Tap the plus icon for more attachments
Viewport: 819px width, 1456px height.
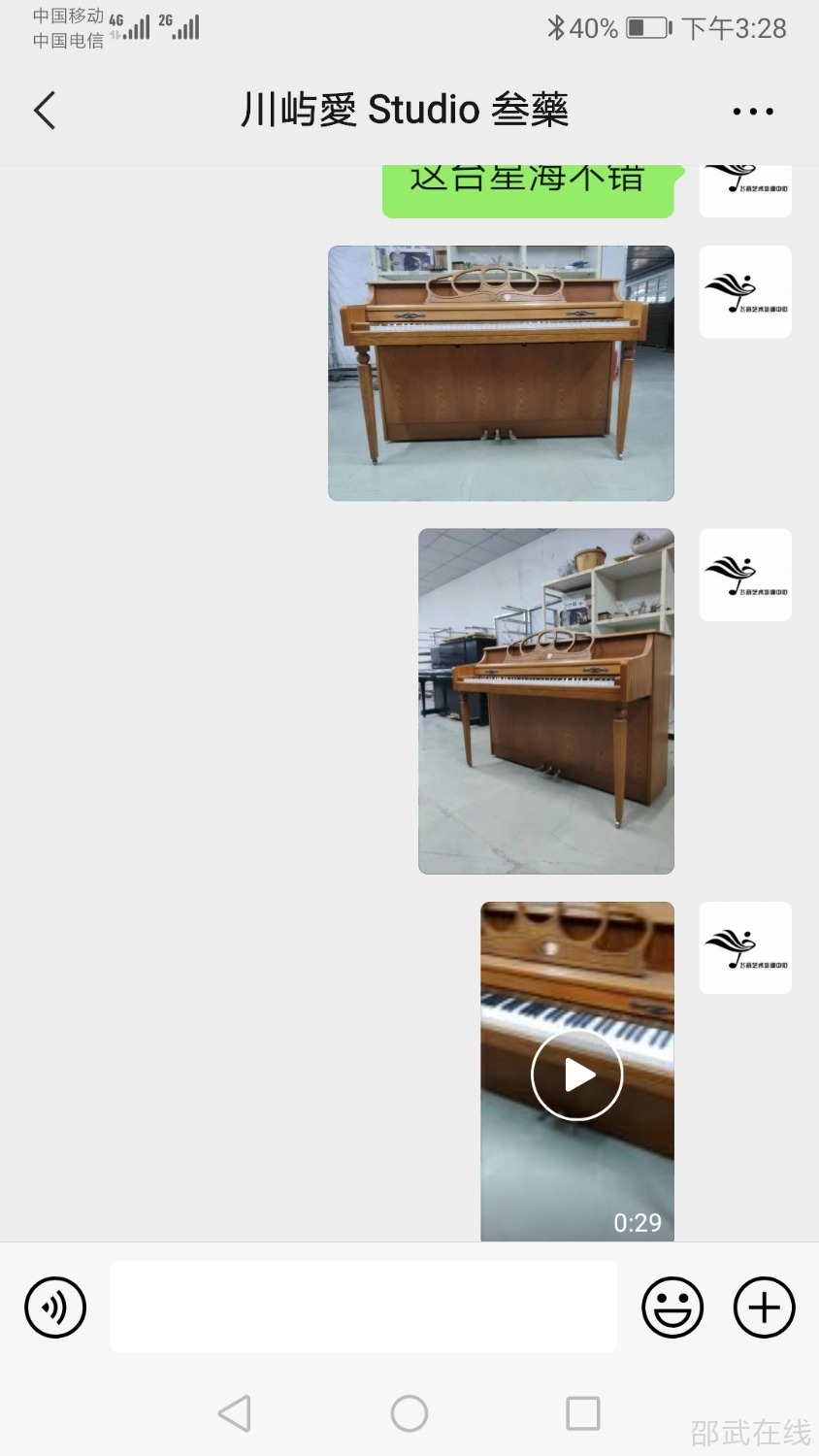[763, 1307]
